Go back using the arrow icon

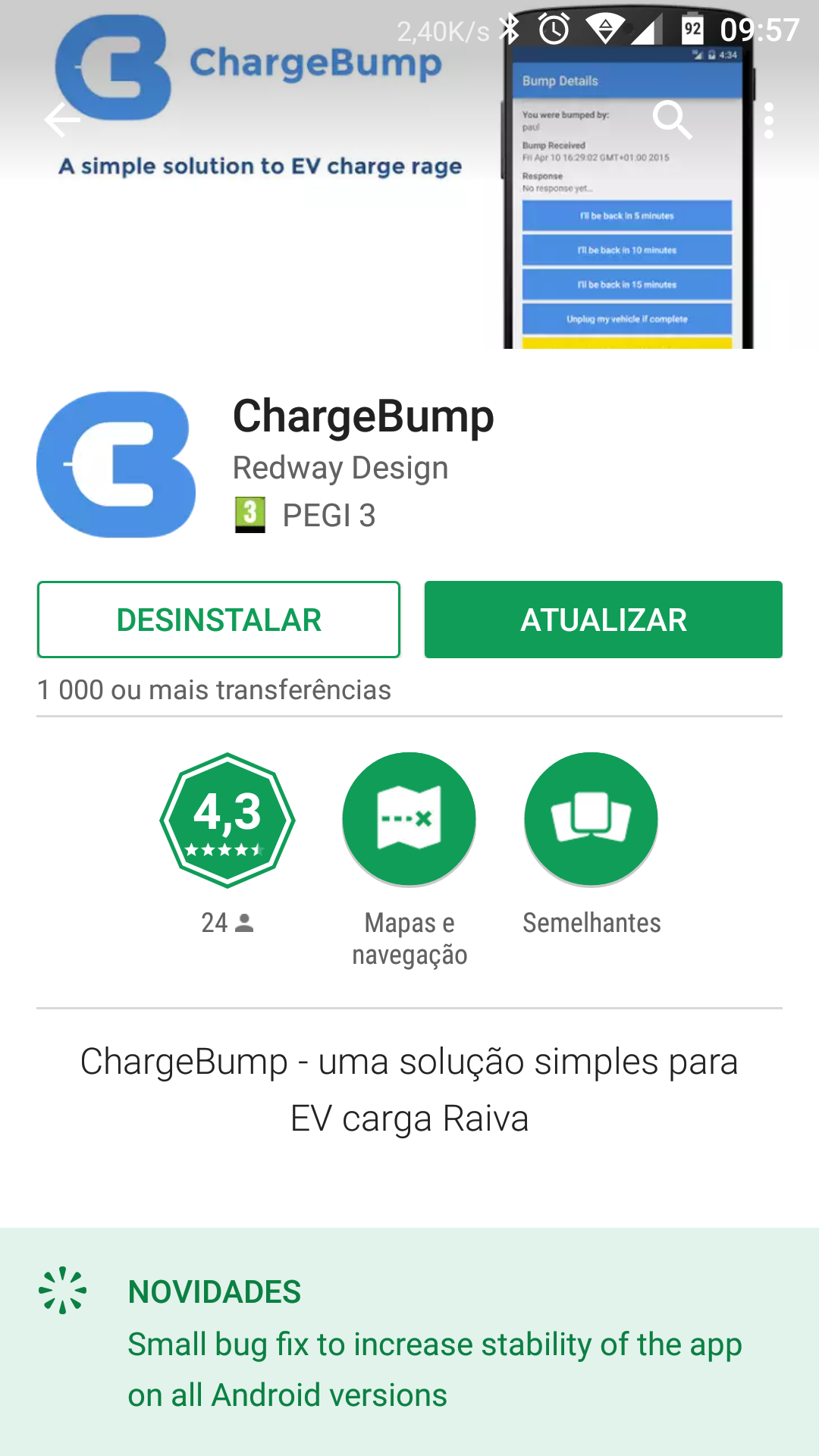coord(62,119)
